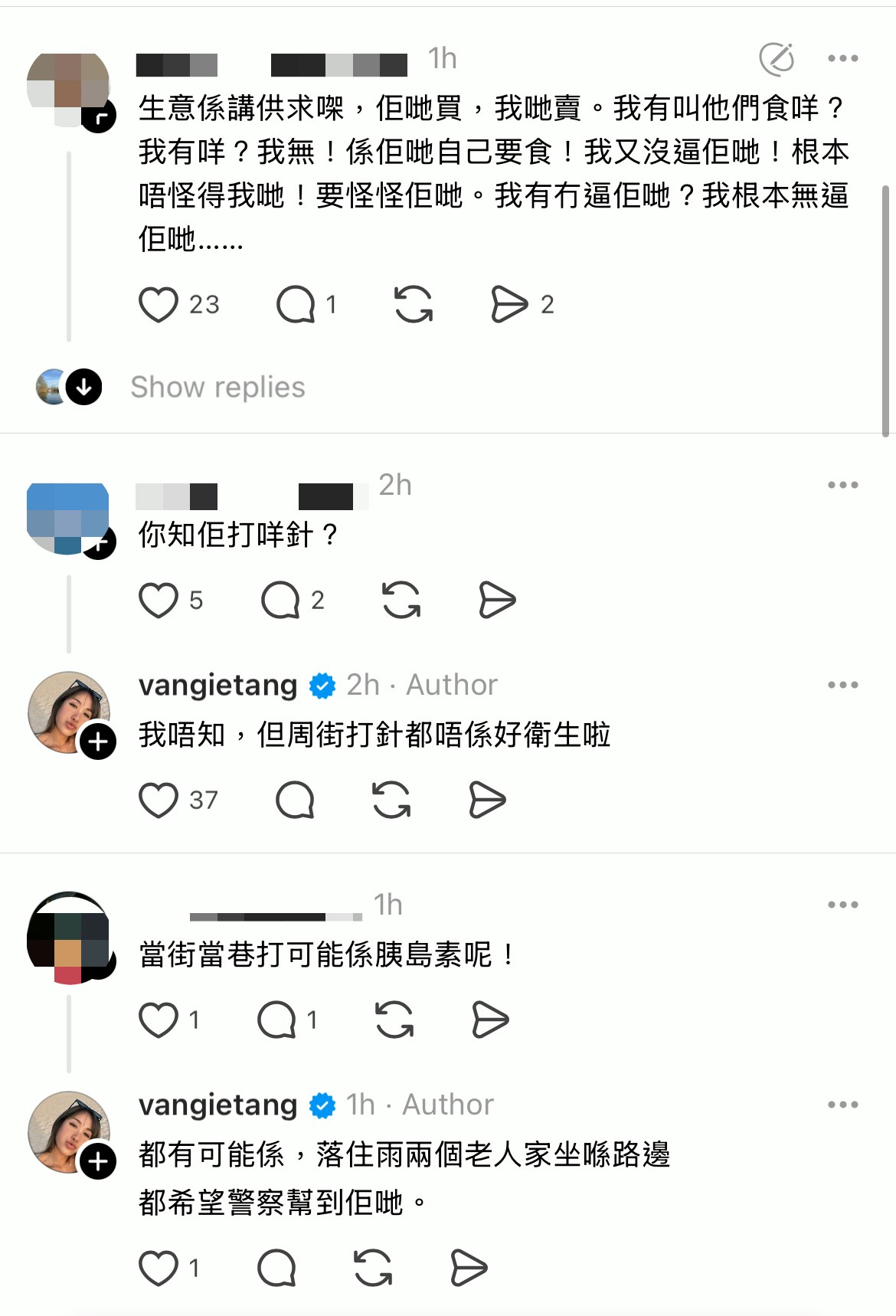Tap the edited-mark icon on top comment
896x1316 pixels.
click(776, 59)
